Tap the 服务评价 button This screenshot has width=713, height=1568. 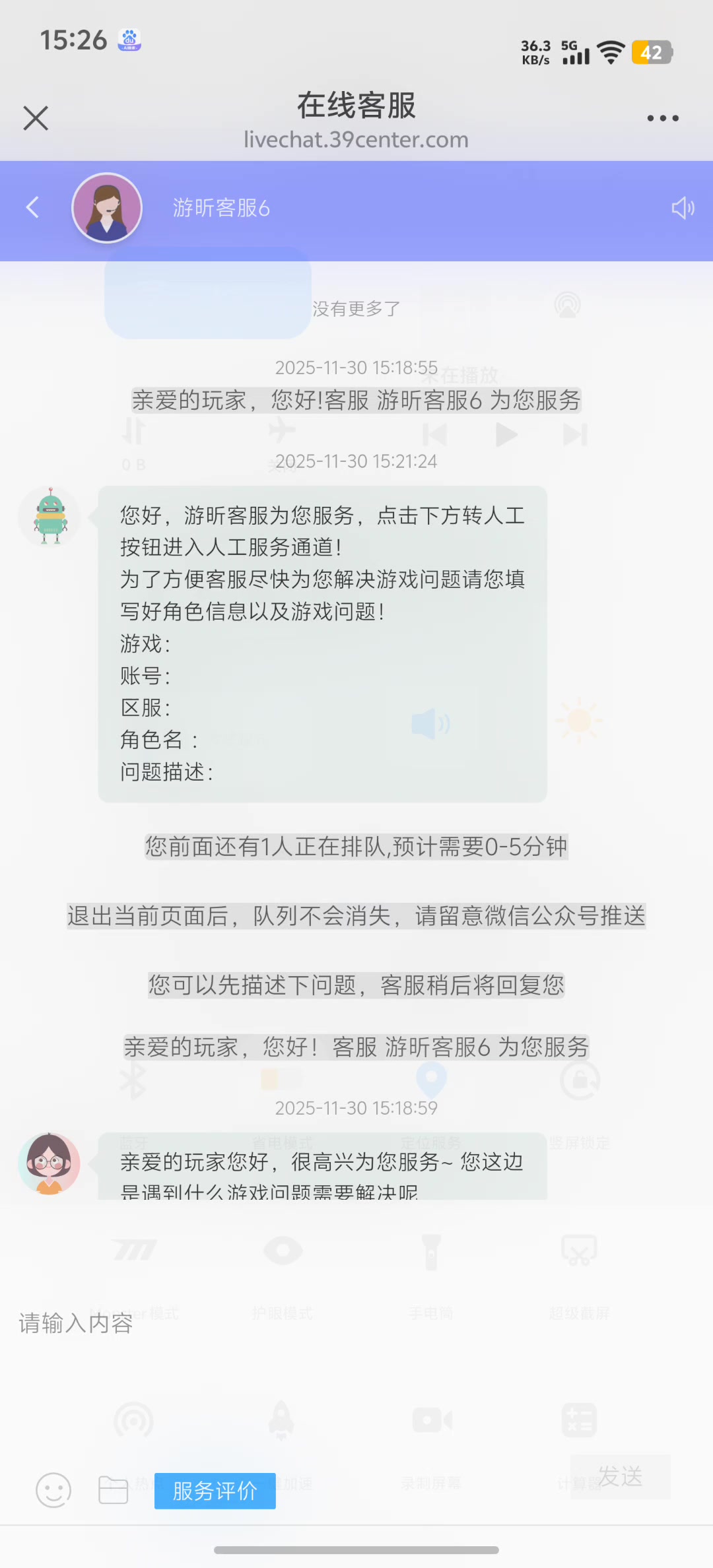click(x=215, y=1491)
